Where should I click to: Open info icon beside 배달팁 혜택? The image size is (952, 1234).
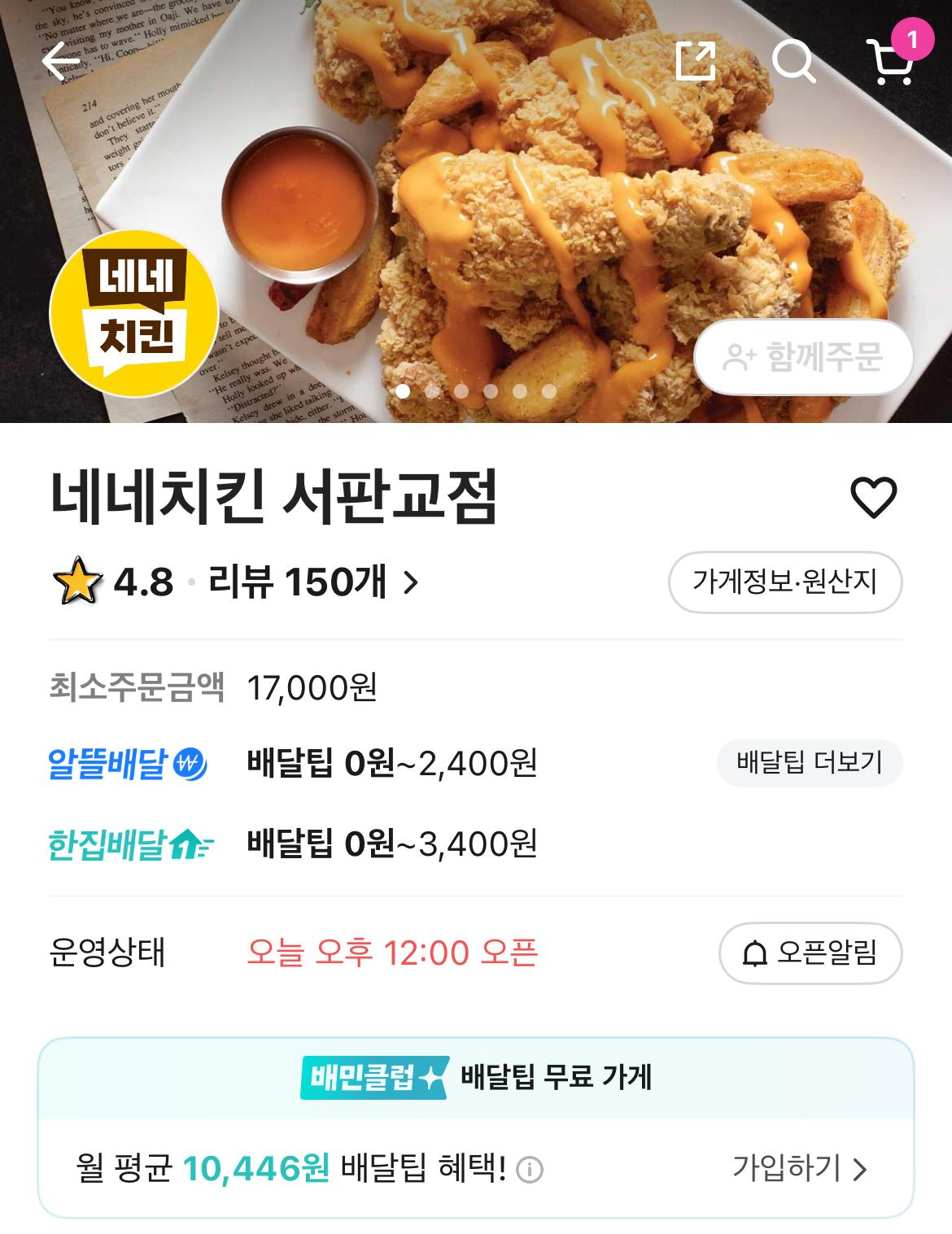coord(530,1170)
